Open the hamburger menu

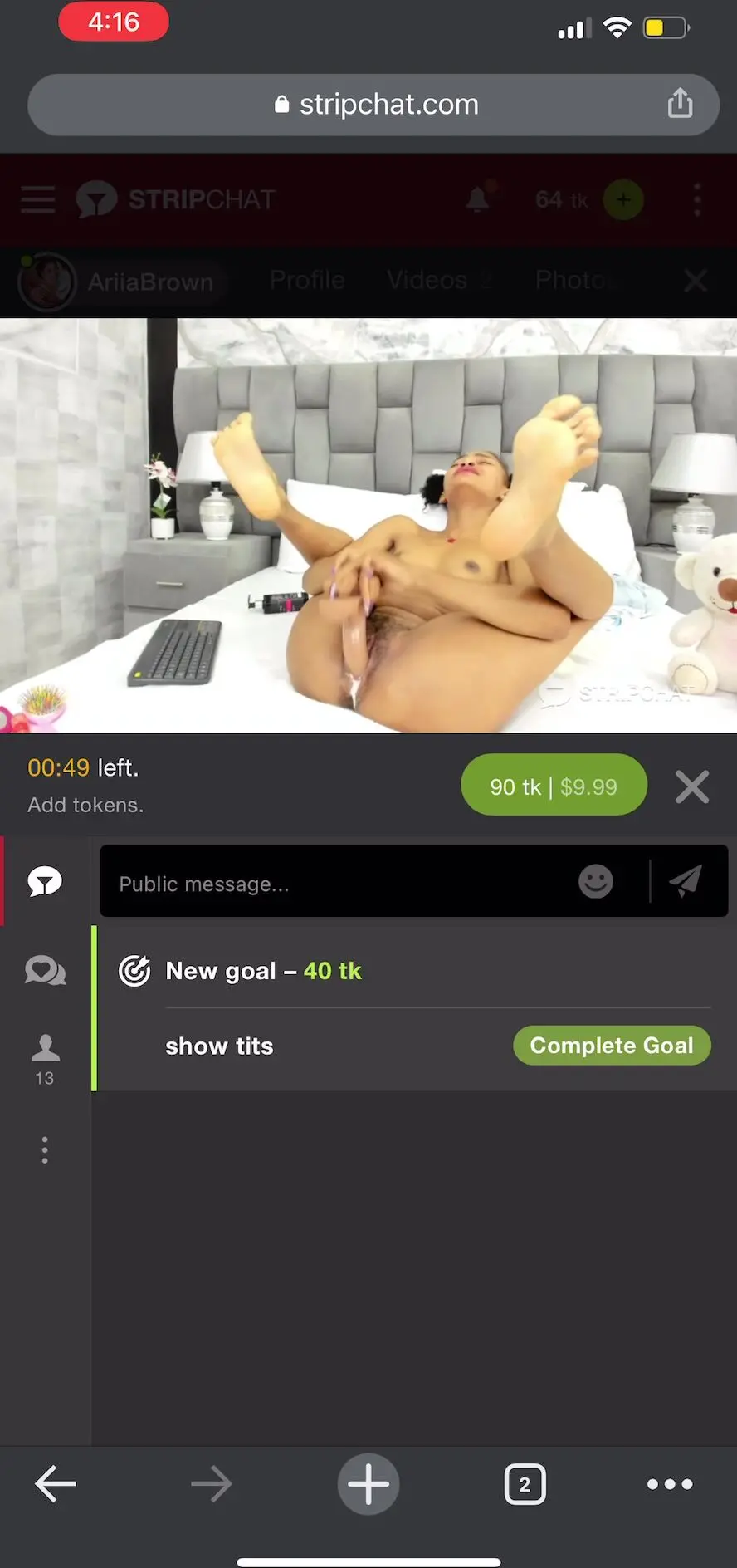coord(37,199)
